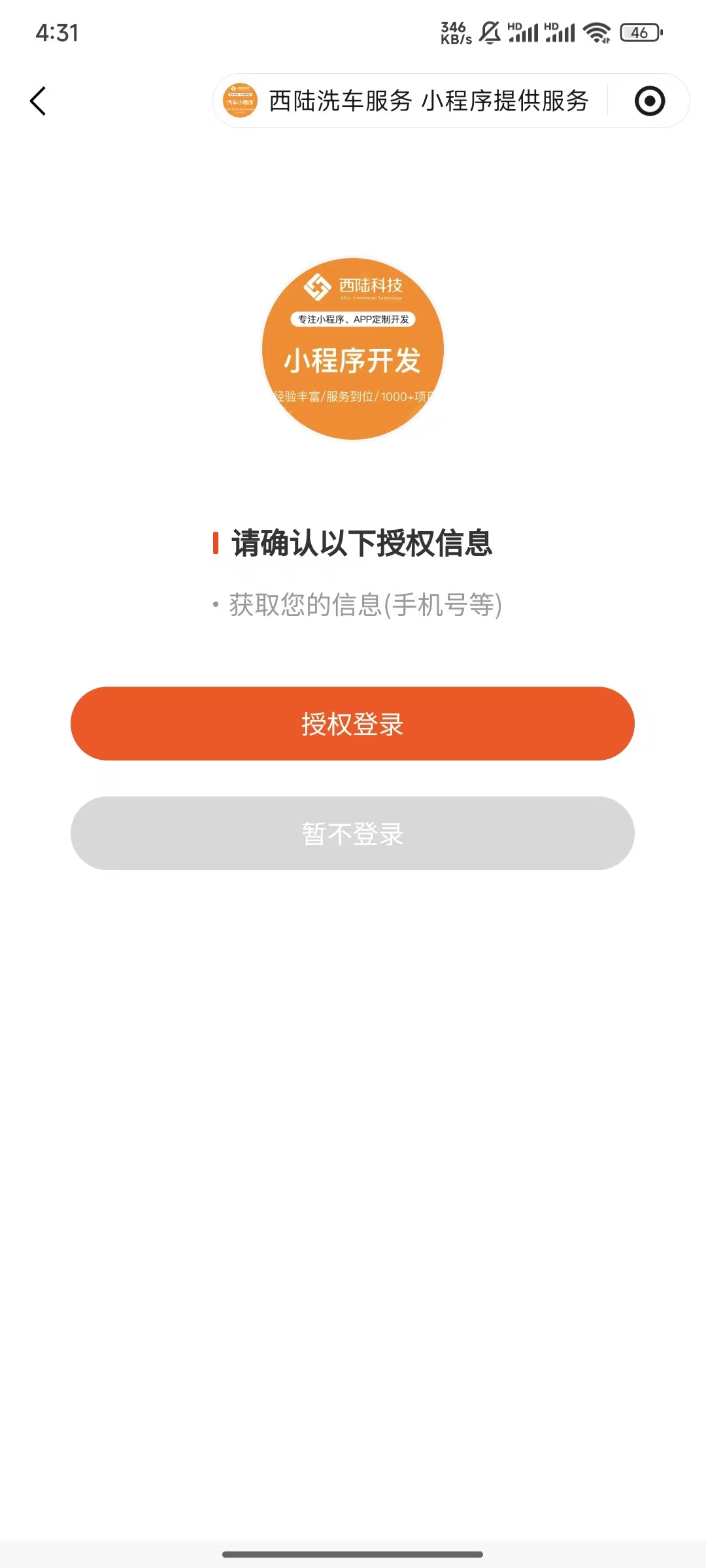Tap the 授权登录 authorize login button
The height and width of the screenshot is (1568, 706).
[x=352, y=723]
